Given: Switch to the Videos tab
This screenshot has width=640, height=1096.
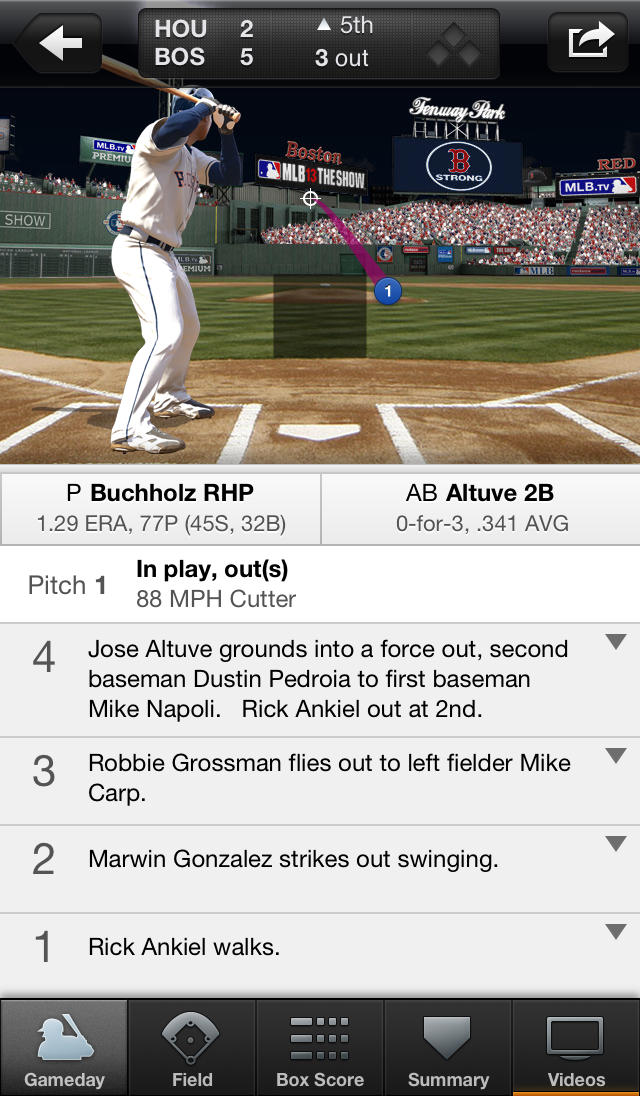Looking at the screenshot, I should 576,1050.
